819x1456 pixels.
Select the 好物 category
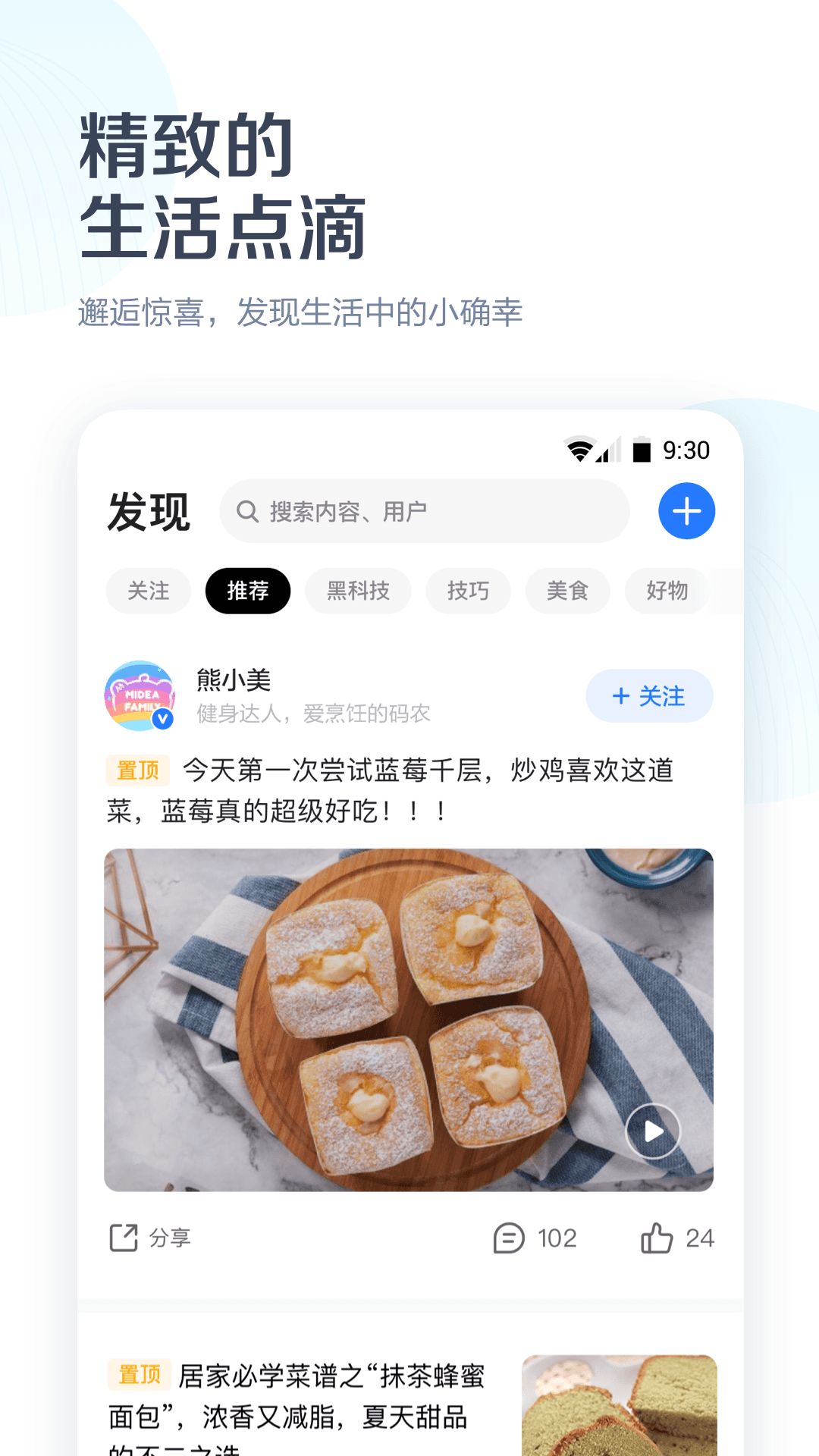[667, 591]
